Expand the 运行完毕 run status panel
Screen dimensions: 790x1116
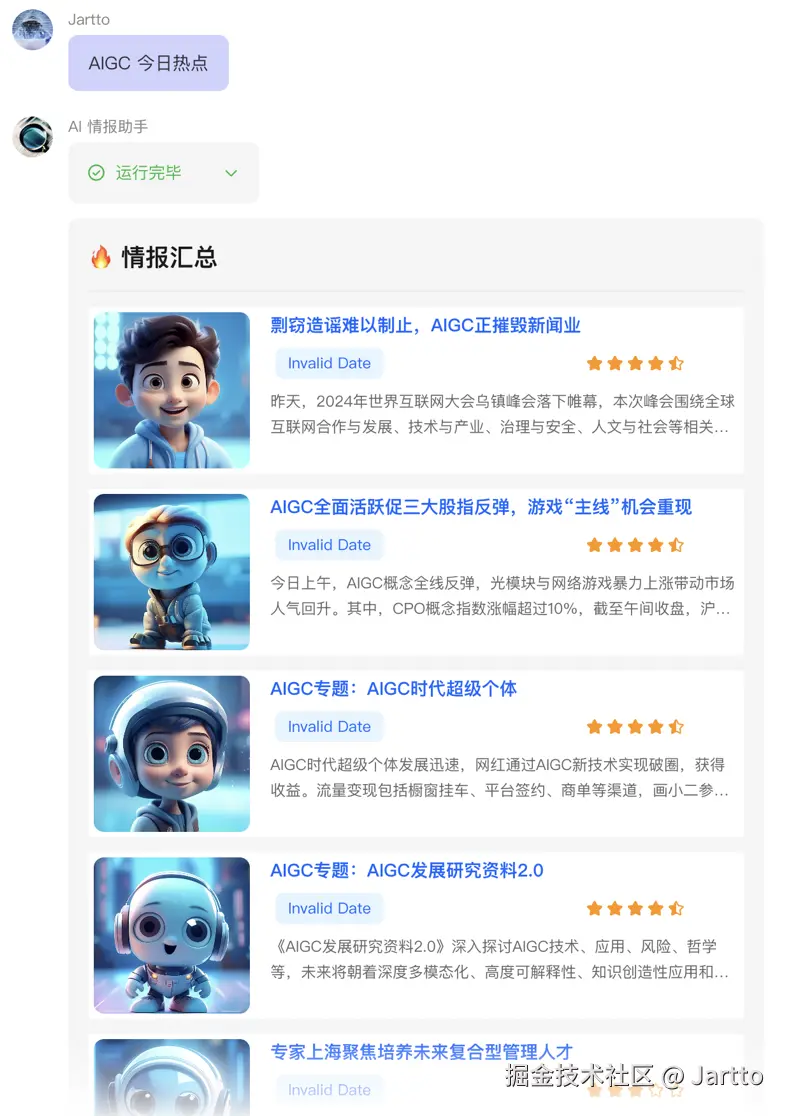(x=231, y=173)
